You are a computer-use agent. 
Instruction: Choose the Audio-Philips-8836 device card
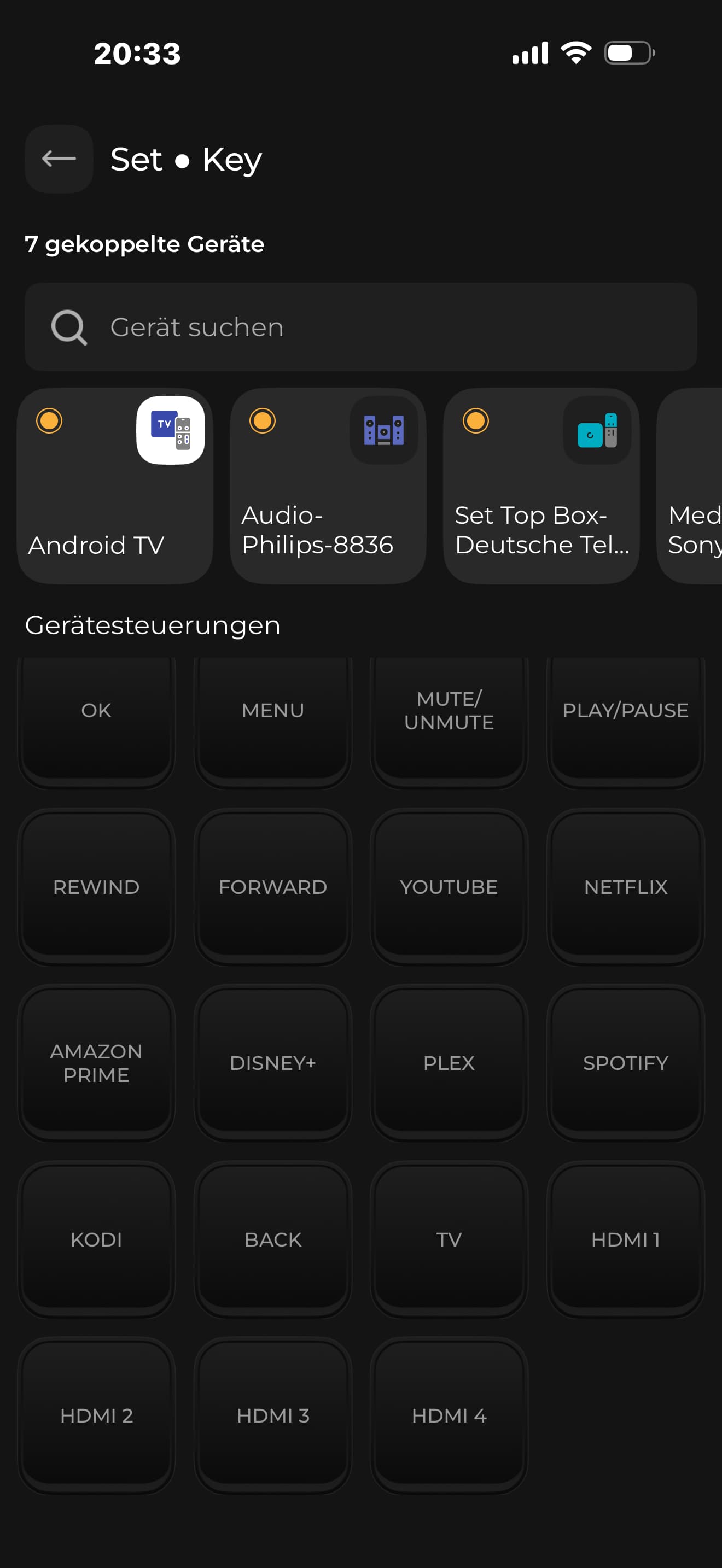[x=328, y=485]
